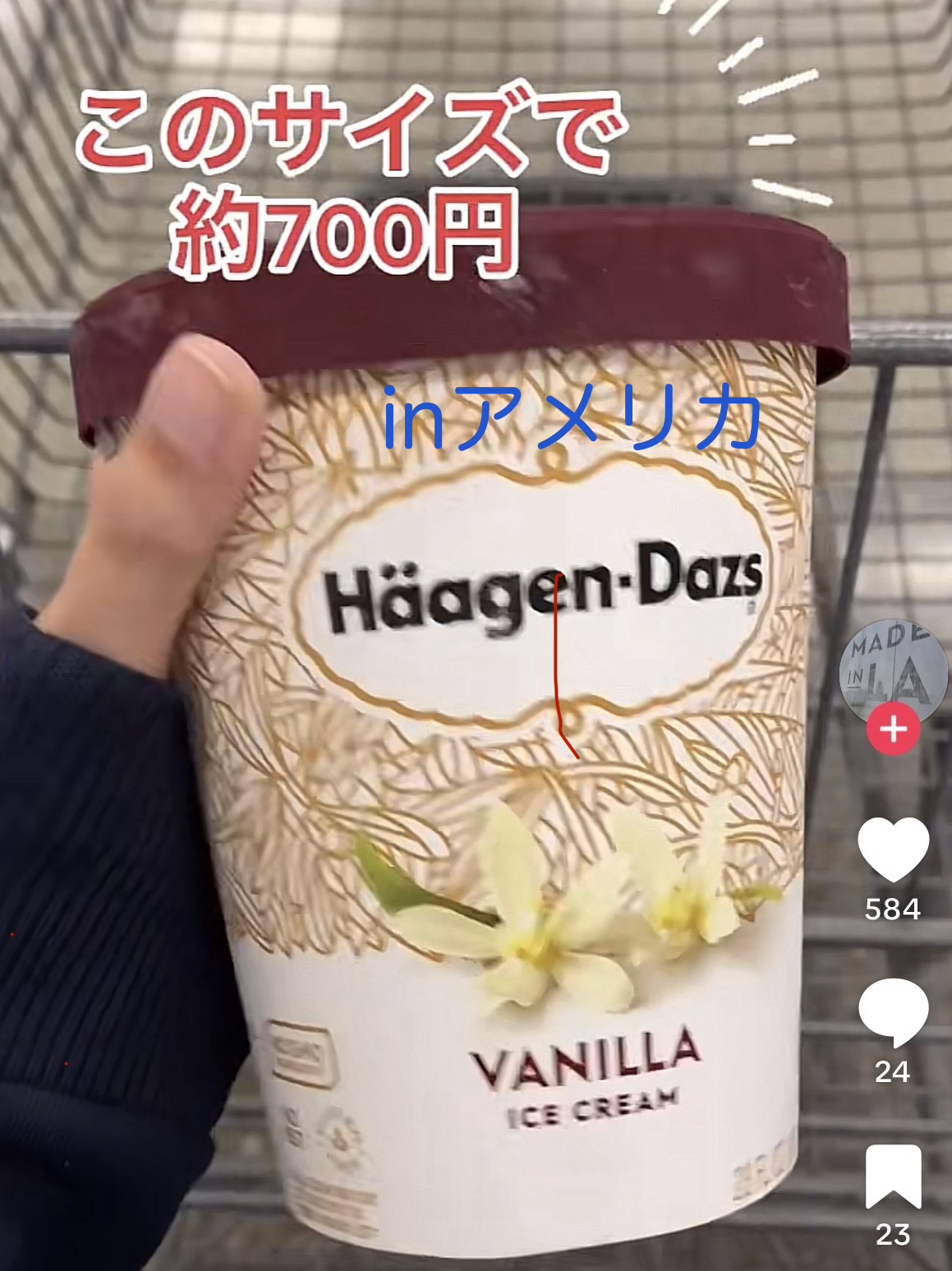Image resolution: width=952 pixels, height=1271 pixels.
Task: Bookmark this video to favorites
Action: 894,1176
